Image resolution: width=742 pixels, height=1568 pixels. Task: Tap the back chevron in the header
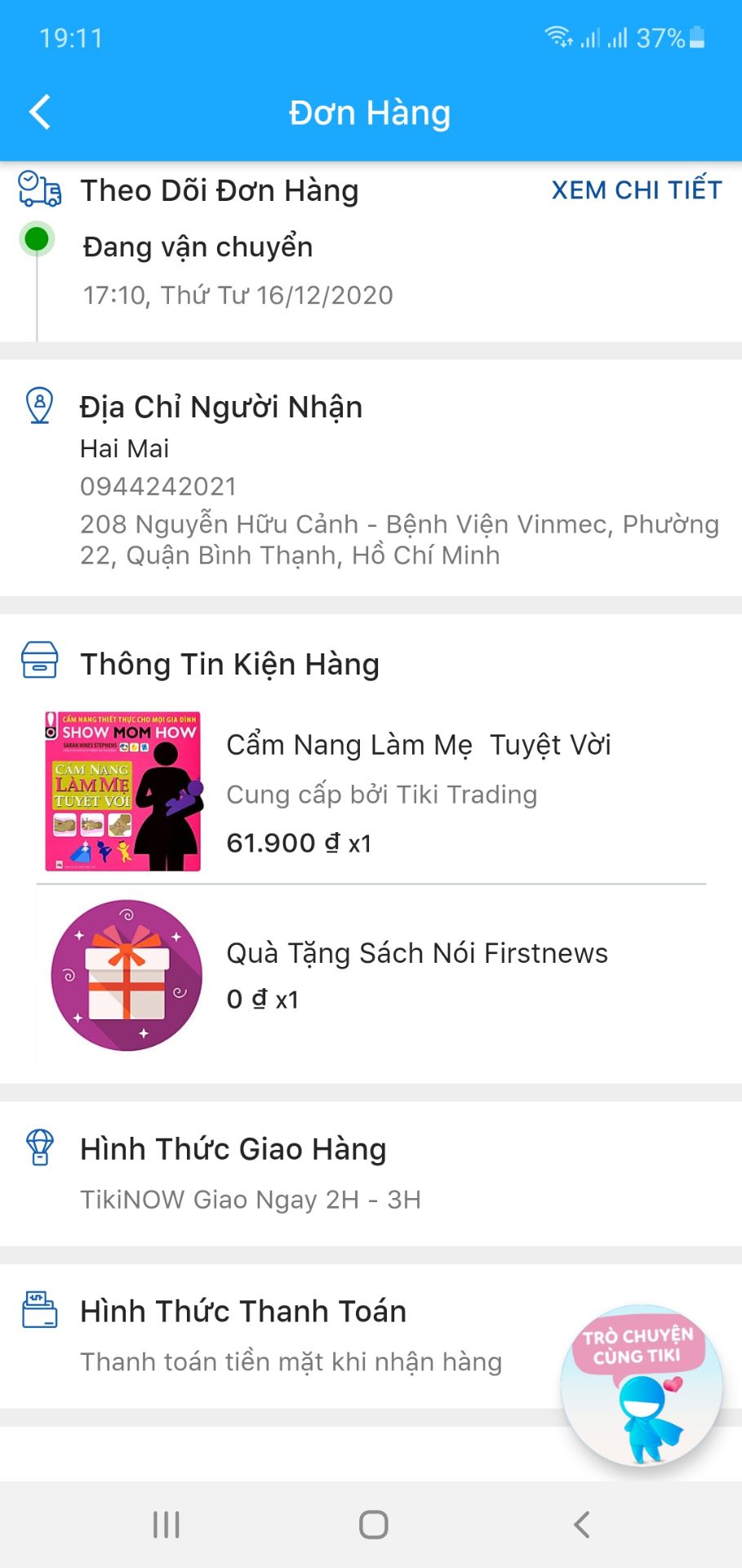tap(38, 112)
